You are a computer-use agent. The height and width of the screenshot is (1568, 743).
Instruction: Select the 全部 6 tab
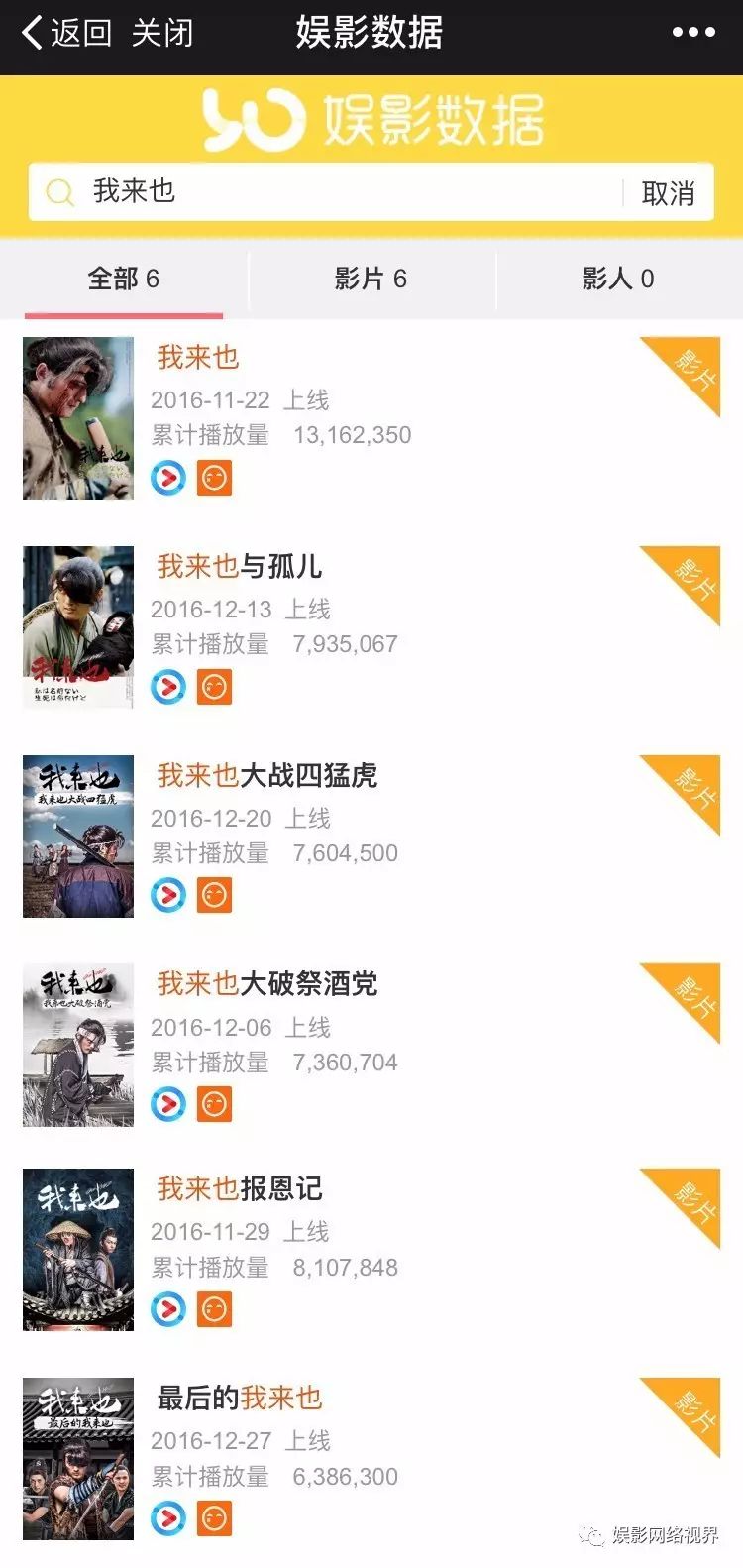(124, 279)
